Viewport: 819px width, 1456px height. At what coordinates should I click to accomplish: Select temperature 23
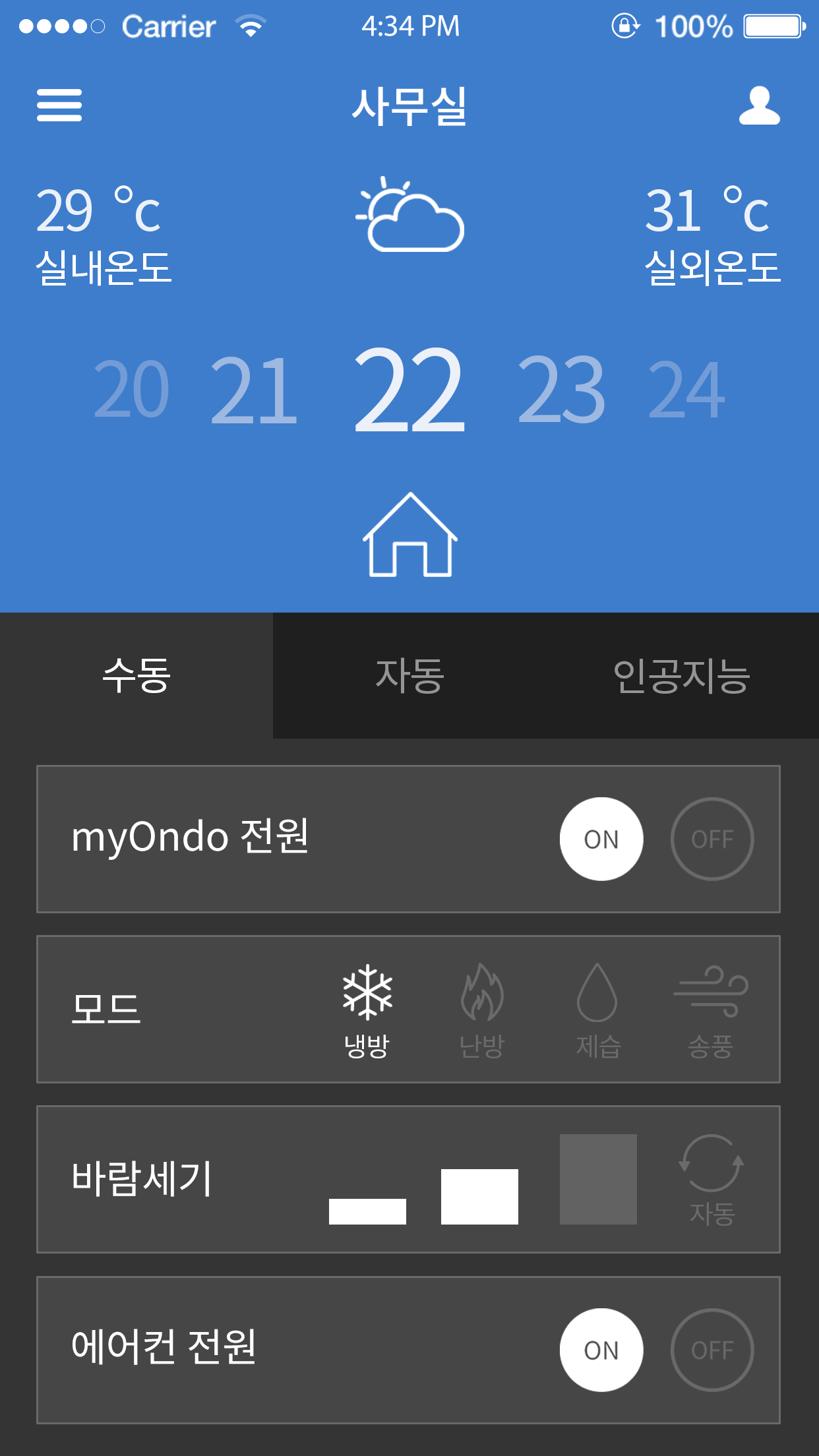pos(561,389)
